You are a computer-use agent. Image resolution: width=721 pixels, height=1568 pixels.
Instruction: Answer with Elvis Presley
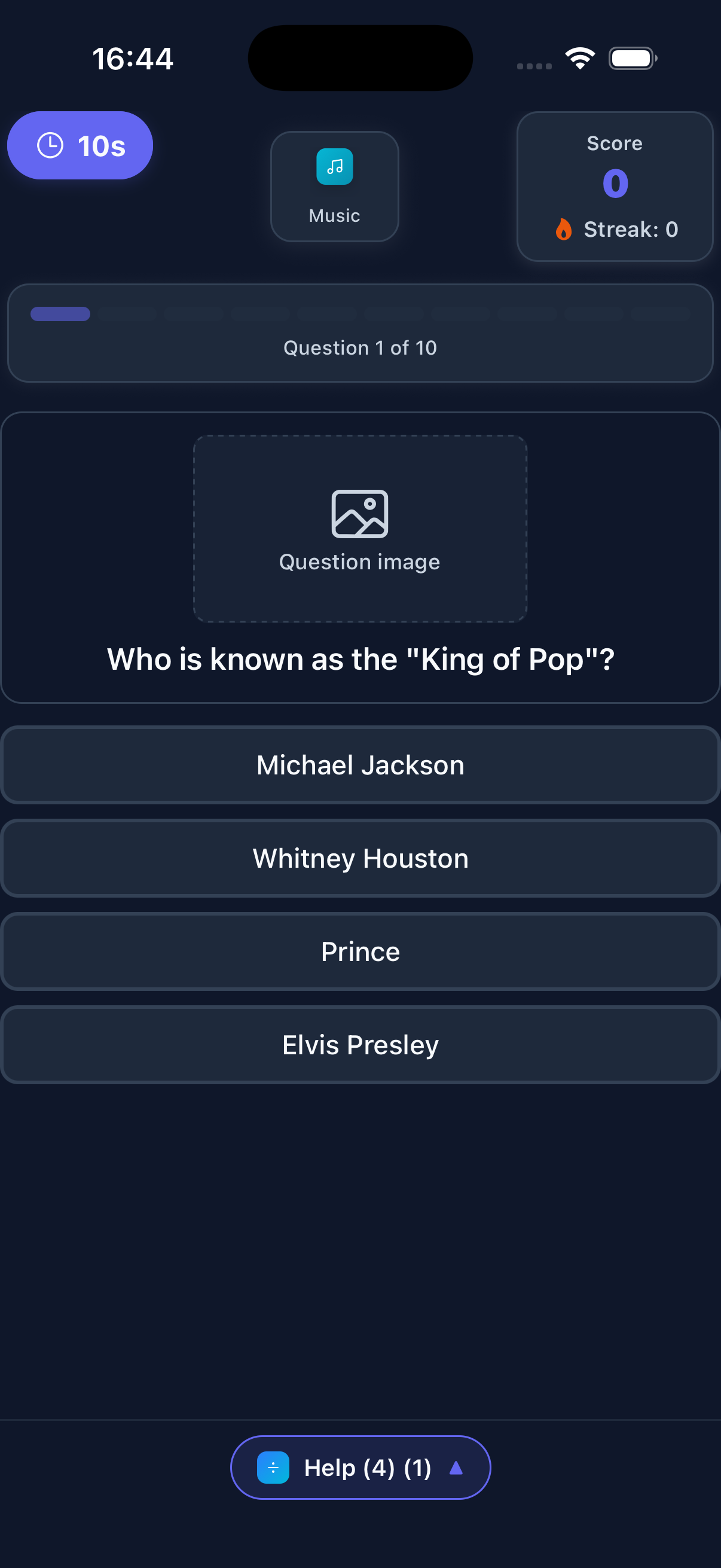(x=360, y=1045)
